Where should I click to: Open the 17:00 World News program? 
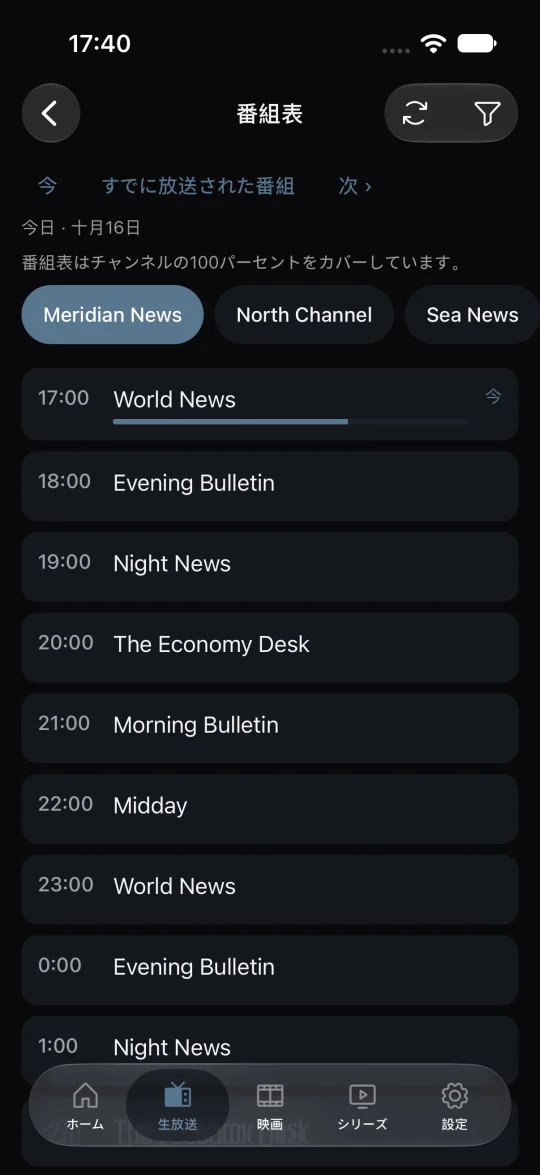tap(270, 405)
